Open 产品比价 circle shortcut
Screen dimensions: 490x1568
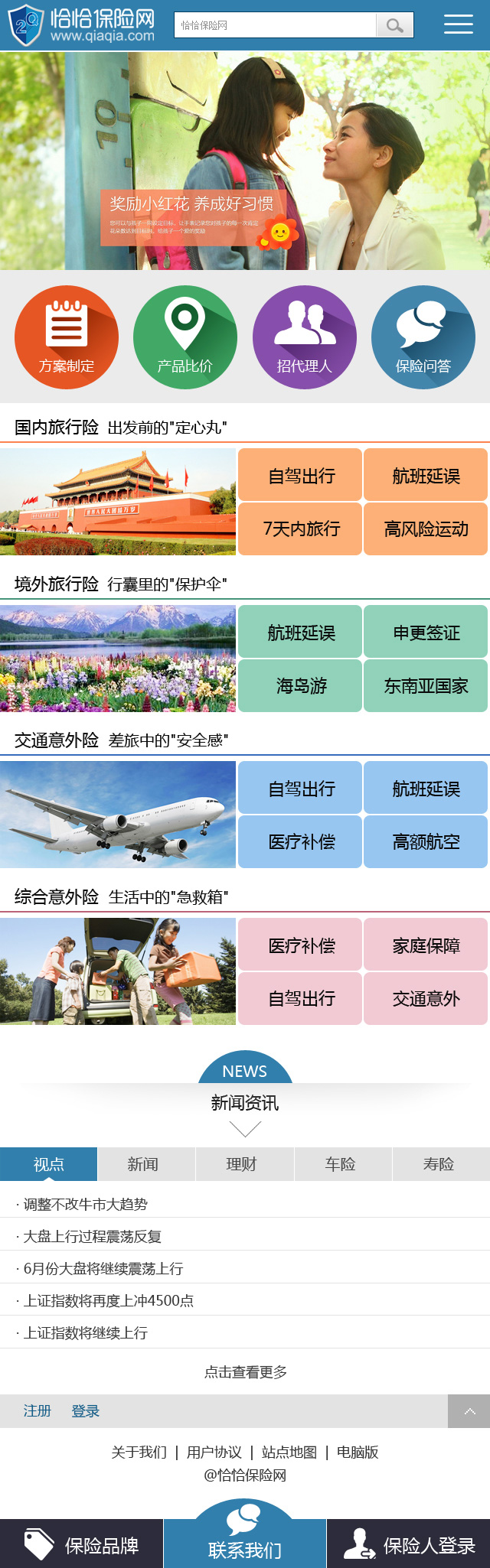pos(185,337)
